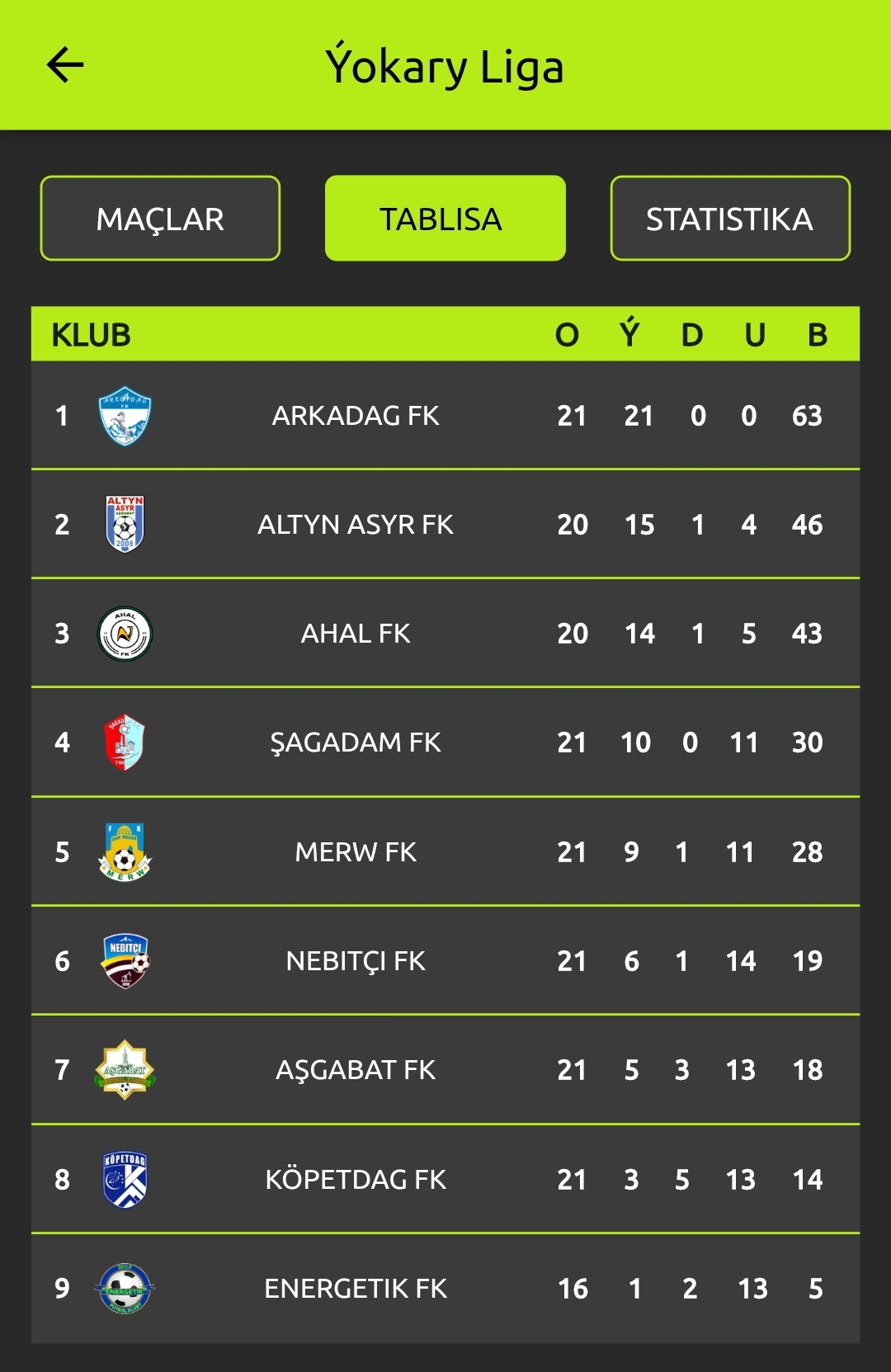Select the Tablisa tab

(x=445, y=219)
